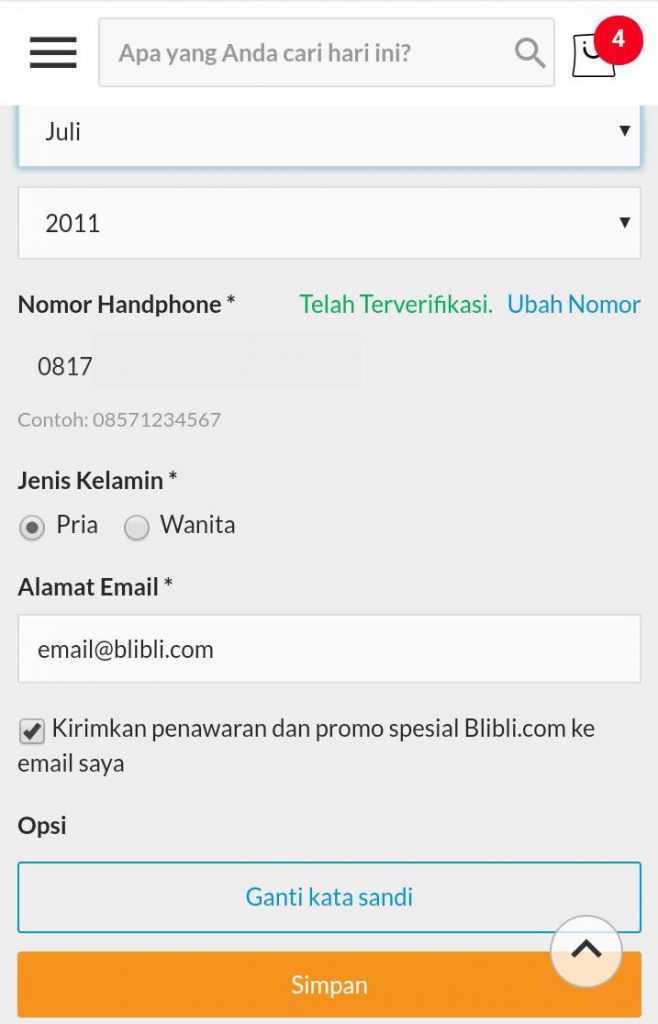This screenshot has width=658, height=1024.
Task: Select the Wanita gender option
Action: (x=137, y=527)
